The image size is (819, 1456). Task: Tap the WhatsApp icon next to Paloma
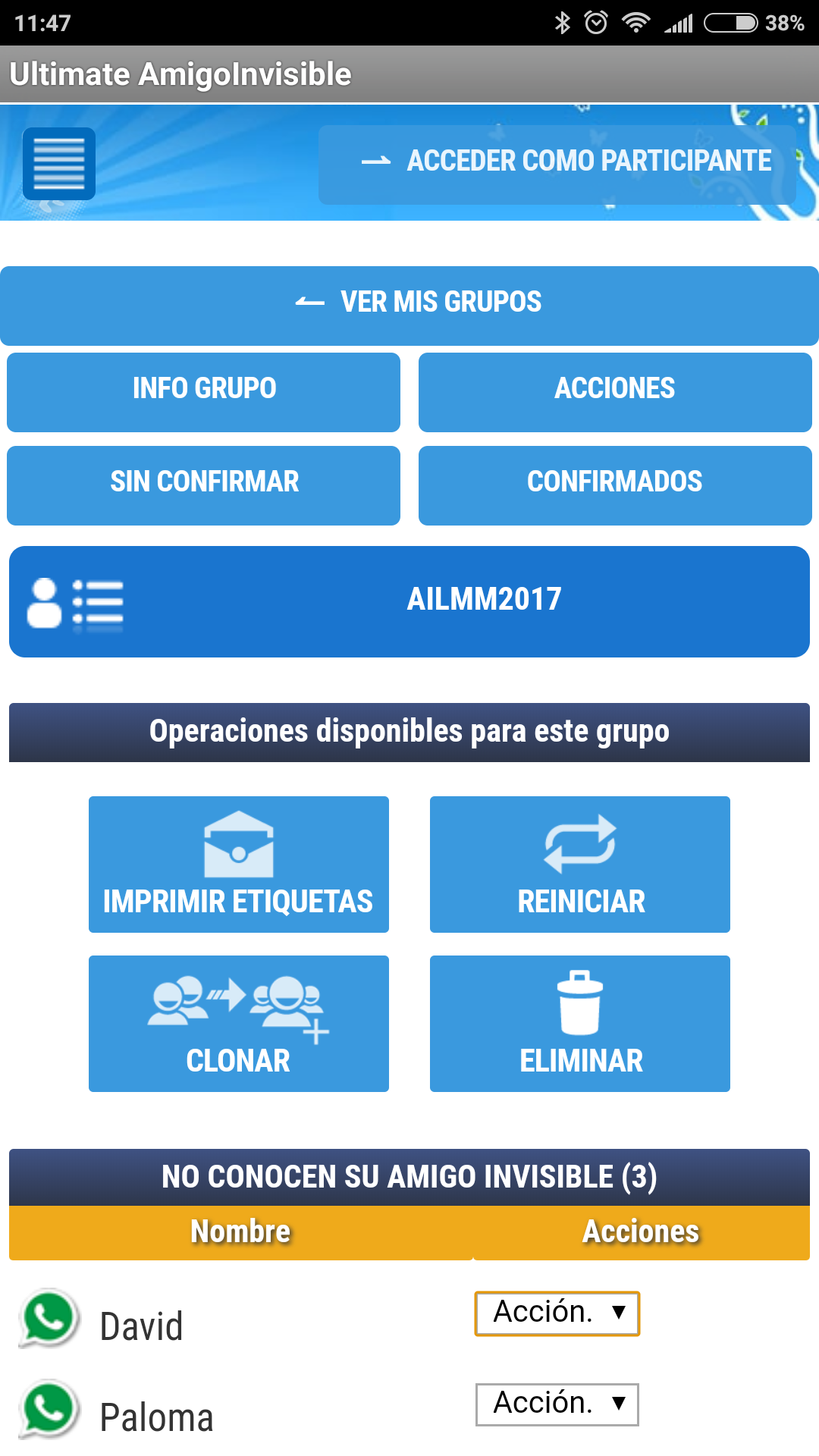[49, 1410]
